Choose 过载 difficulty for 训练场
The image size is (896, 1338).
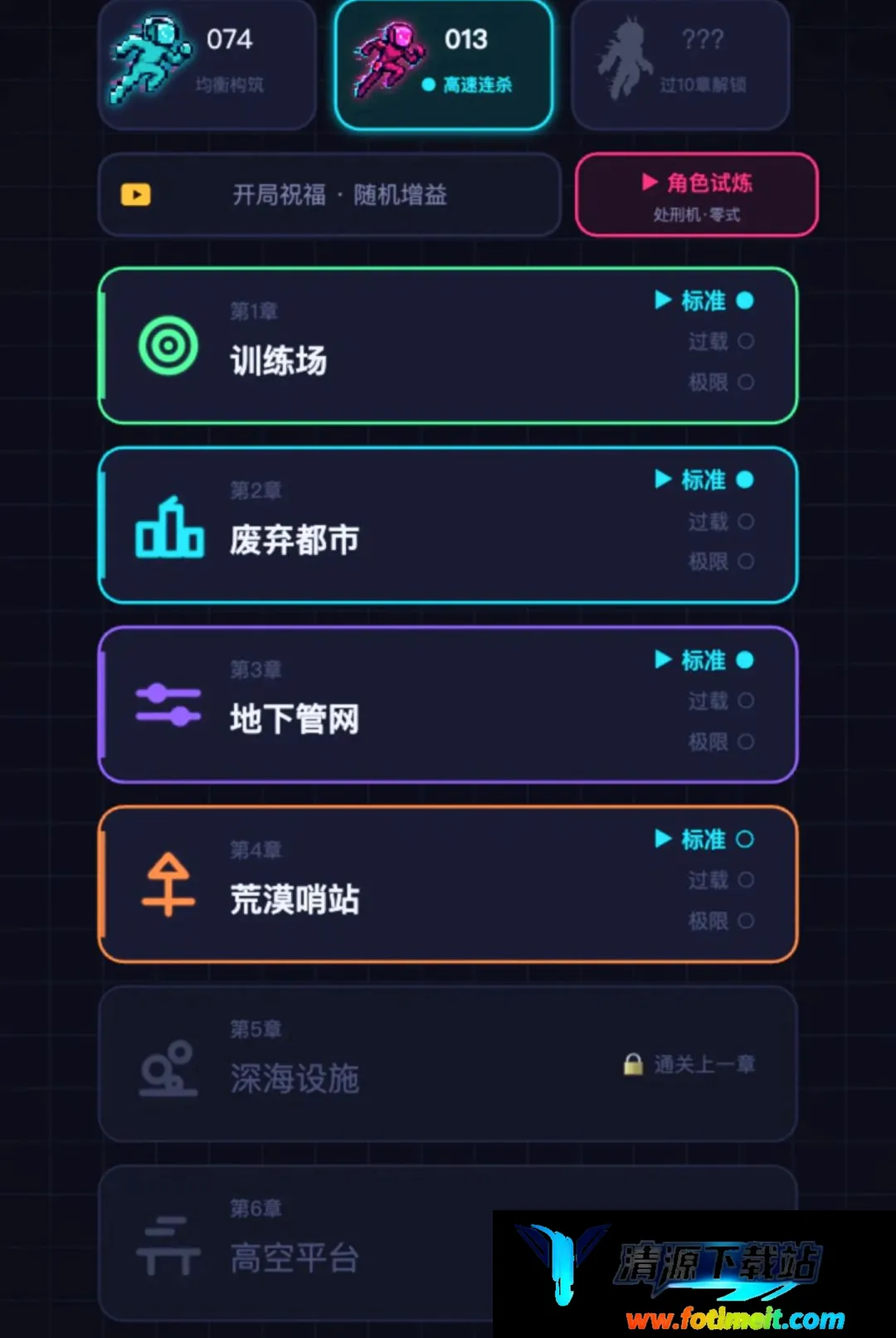(720, 341)
